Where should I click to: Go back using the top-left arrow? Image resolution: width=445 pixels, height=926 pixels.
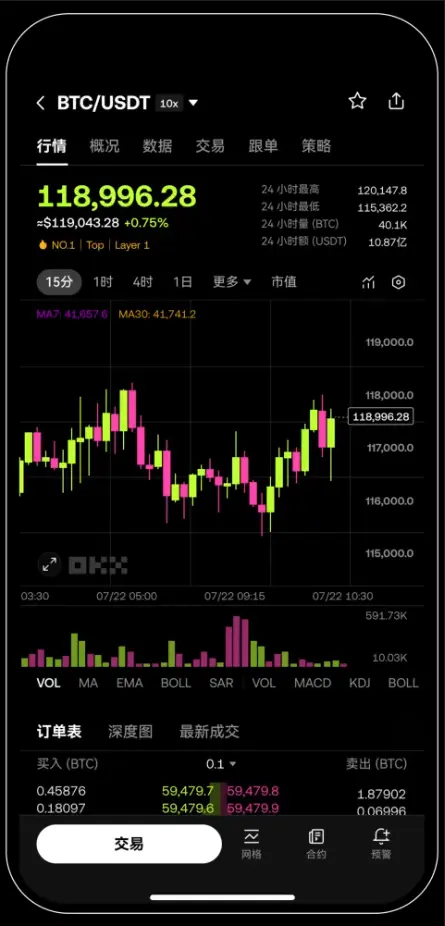click(x=40, y=103)
